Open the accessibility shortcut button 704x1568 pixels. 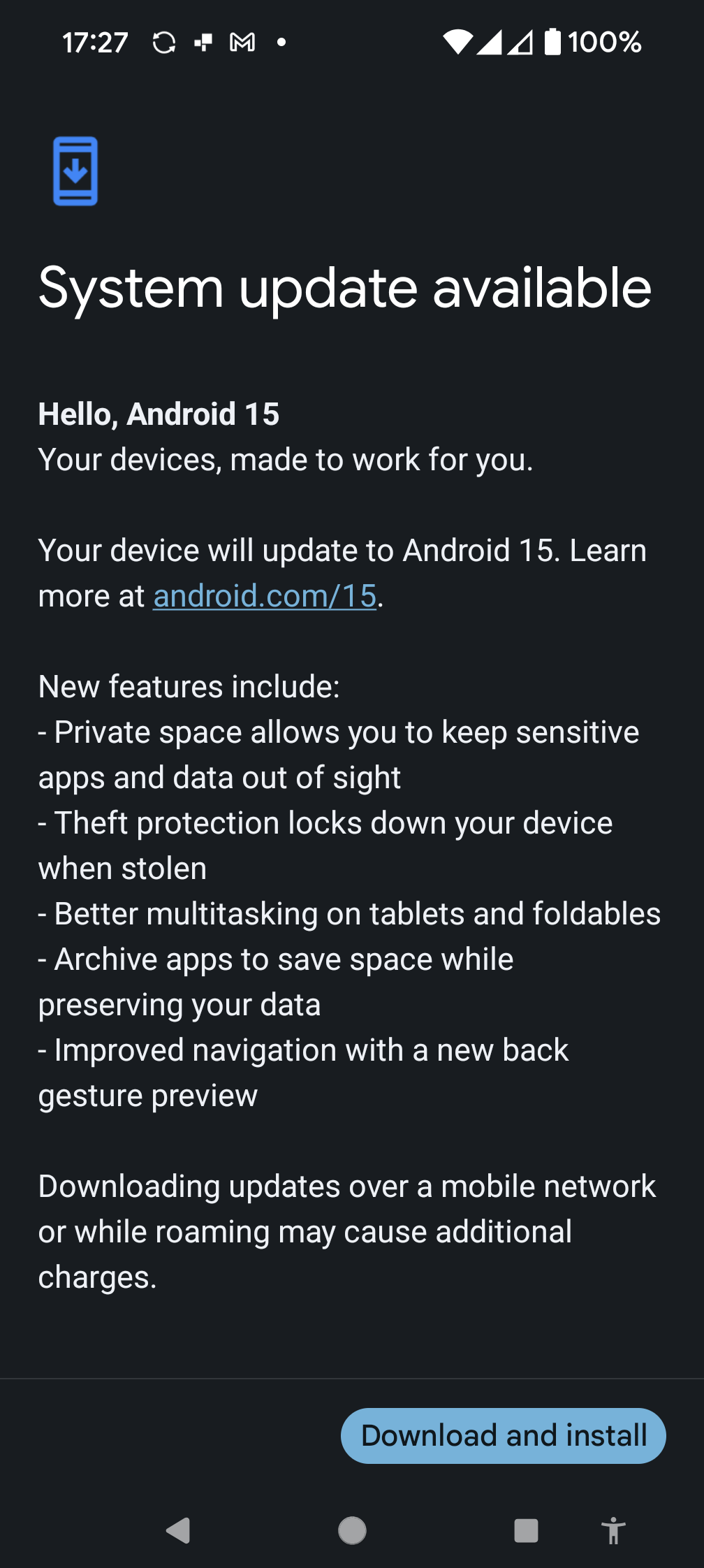(x=613, y=1530)
